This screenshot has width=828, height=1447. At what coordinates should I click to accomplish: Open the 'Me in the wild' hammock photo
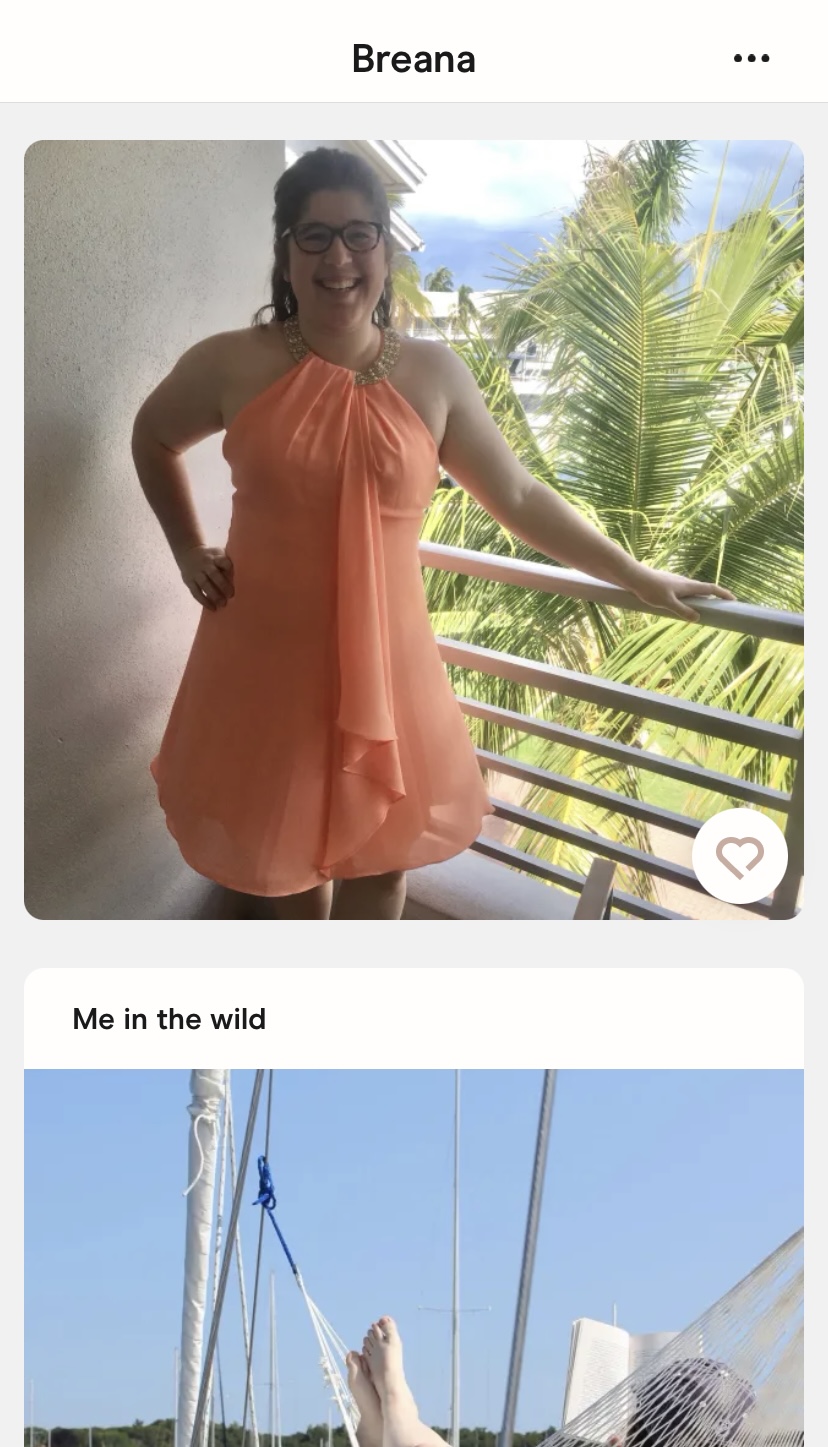click(x=414, y=1258)
